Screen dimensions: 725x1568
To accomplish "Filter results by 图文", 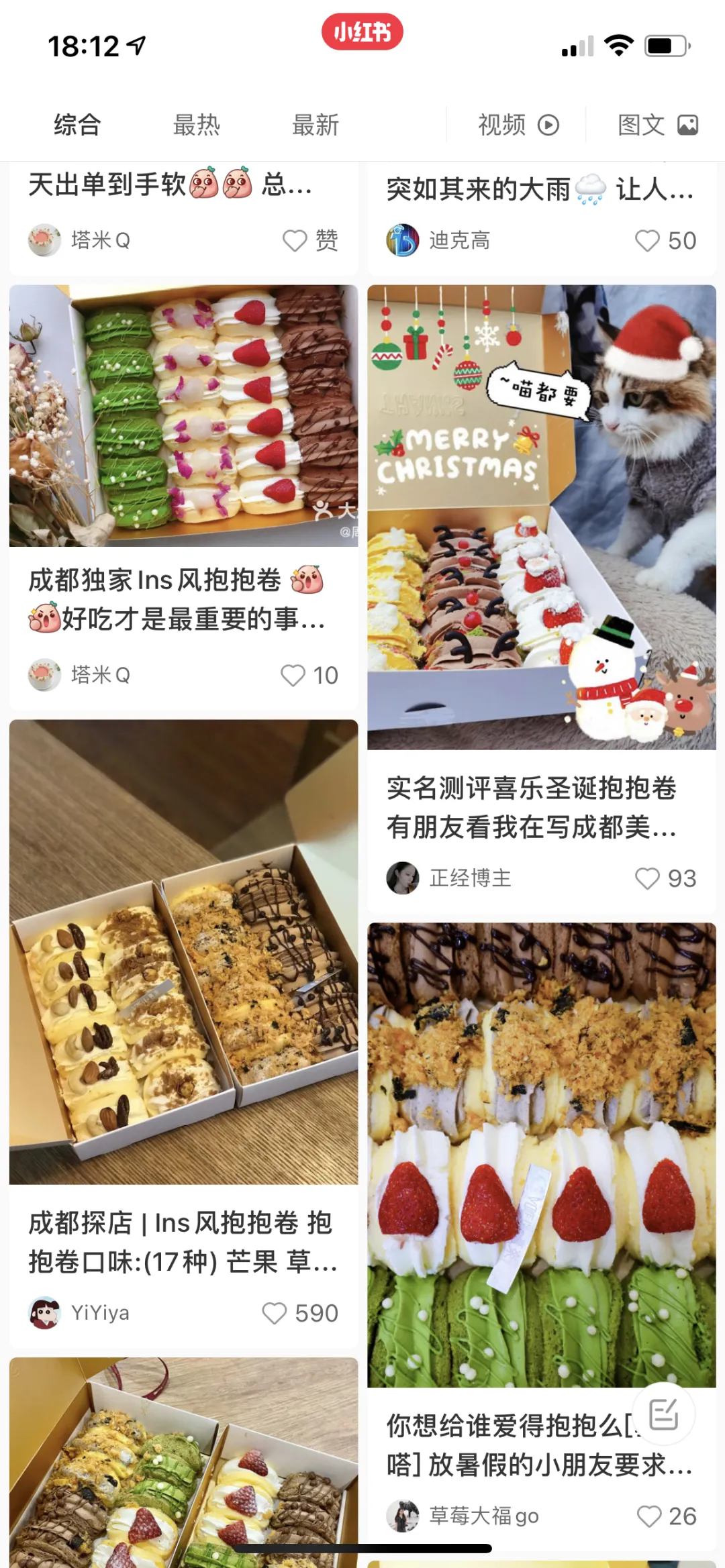I will [657, 125].
